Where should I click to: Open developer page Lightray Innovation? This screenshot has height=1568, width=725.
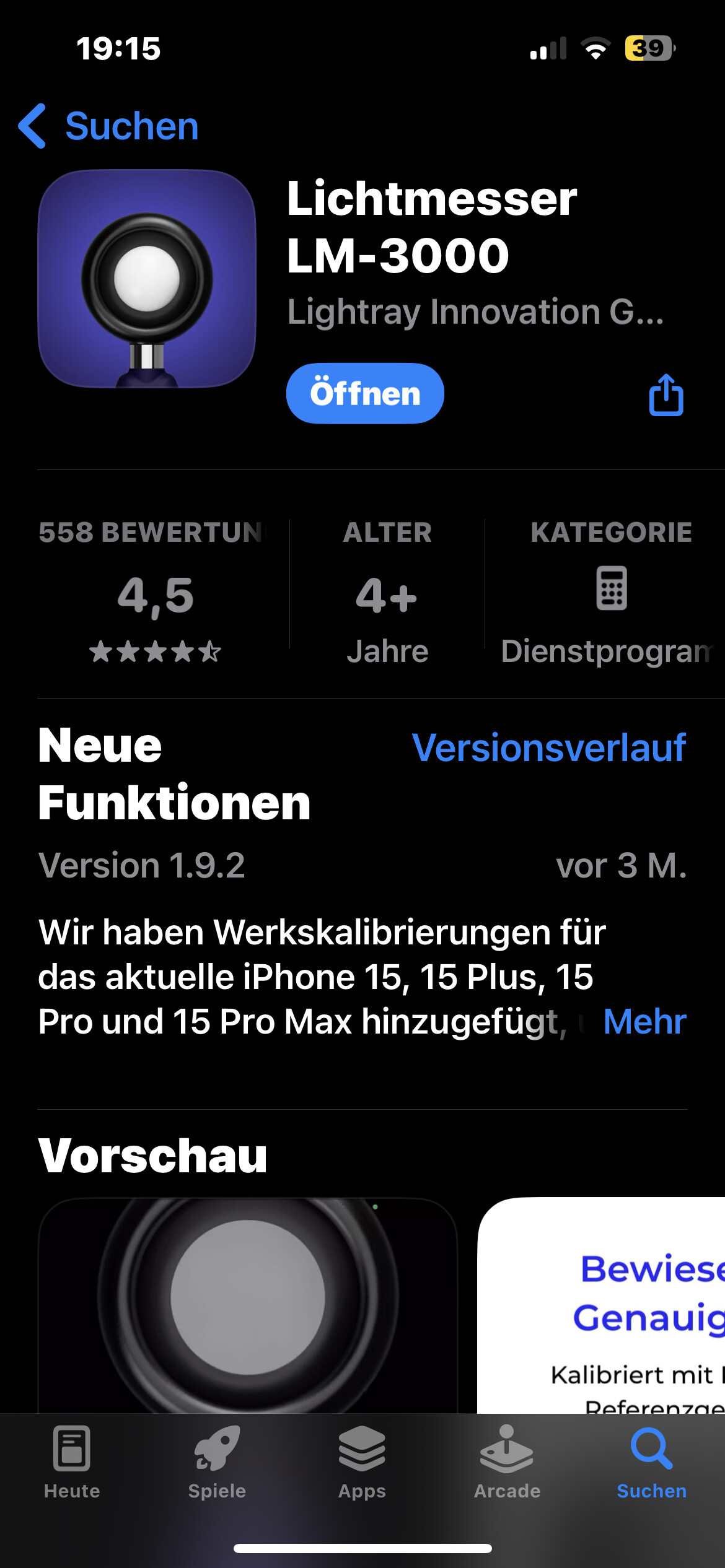click(475, 311)
